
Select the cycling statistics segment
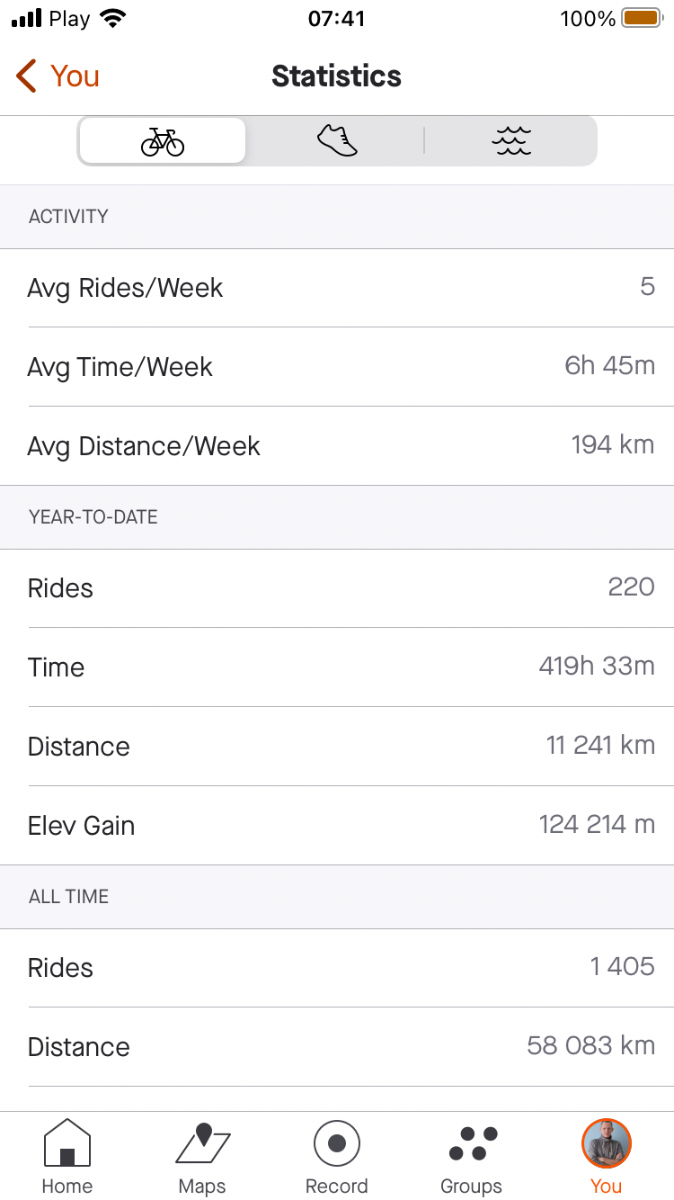click(162, 141)
